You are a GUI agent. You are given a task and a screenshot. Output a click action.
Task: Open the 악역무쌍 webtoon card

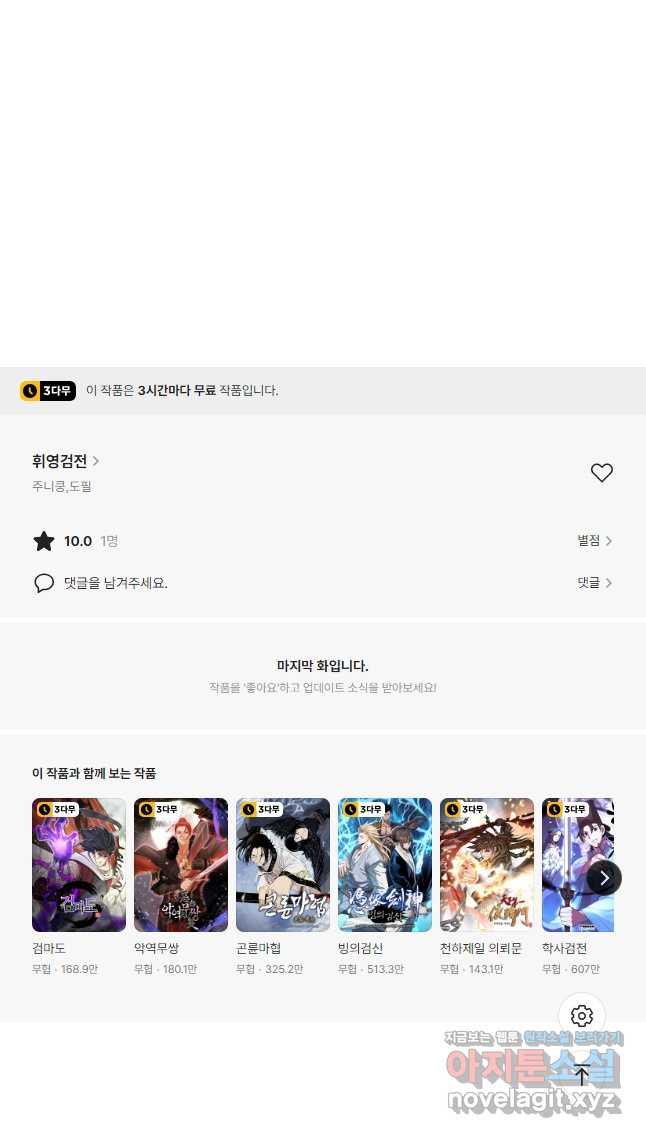(x=181, y=865)
